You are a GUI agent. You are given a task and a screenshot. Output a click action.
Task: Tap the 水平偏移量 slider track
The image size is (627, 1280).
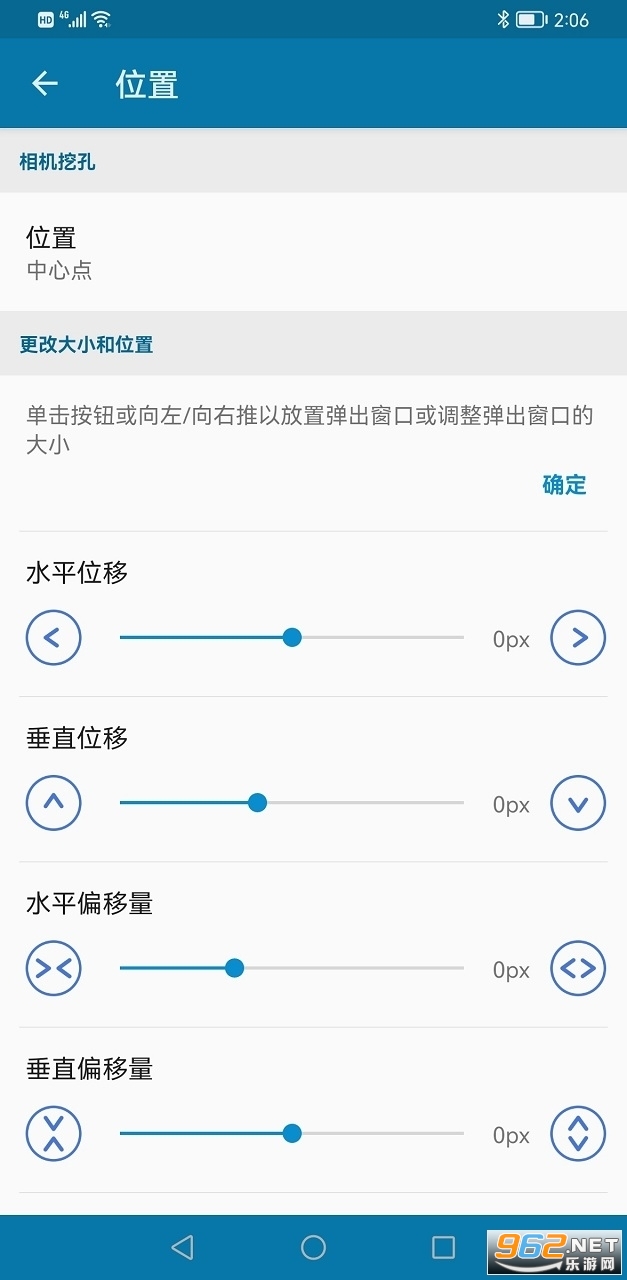tap(292, 968)
